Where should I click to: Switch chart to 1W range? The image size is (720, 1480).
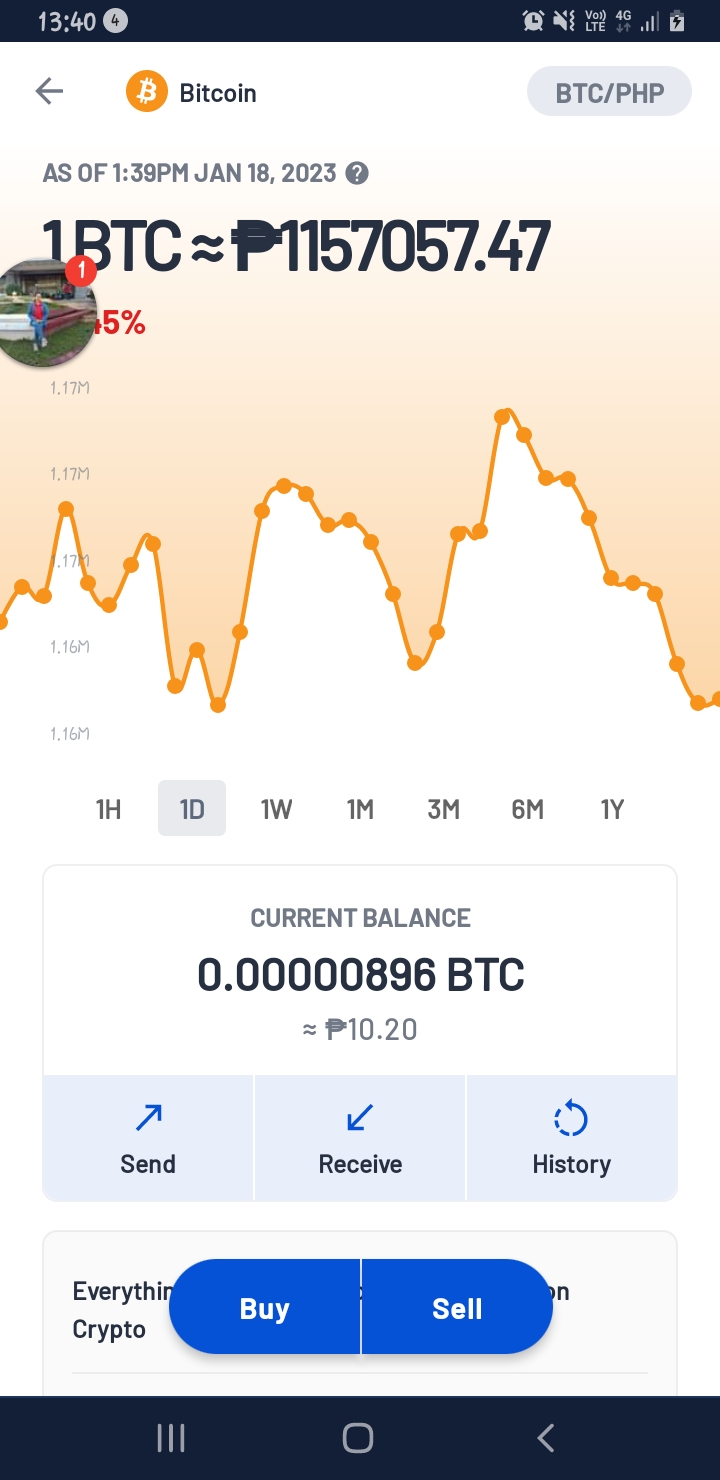(x=276, y=808)
